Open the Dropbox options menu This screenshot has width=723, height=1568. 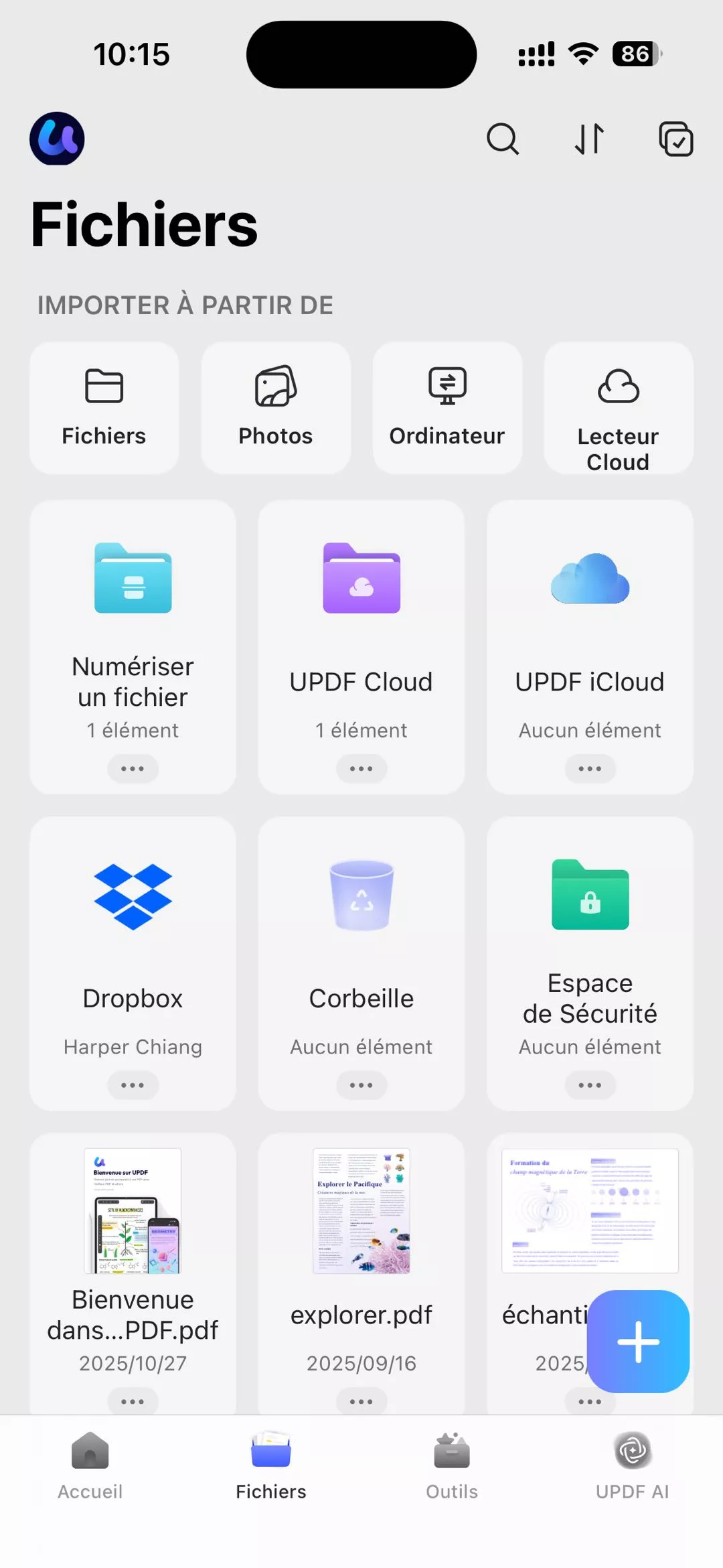coord(133,1085)
